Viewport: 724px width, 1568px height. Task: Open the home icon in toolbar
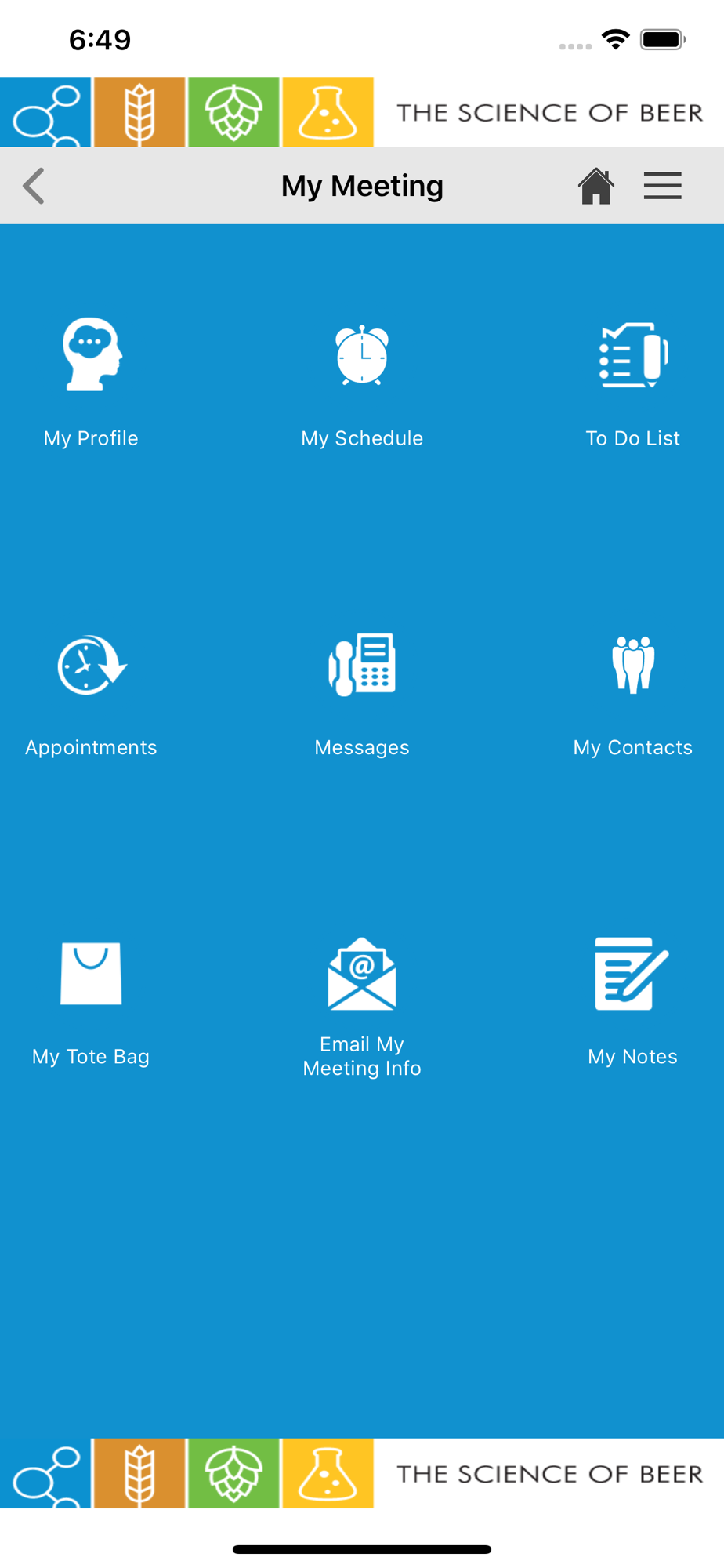595,186
